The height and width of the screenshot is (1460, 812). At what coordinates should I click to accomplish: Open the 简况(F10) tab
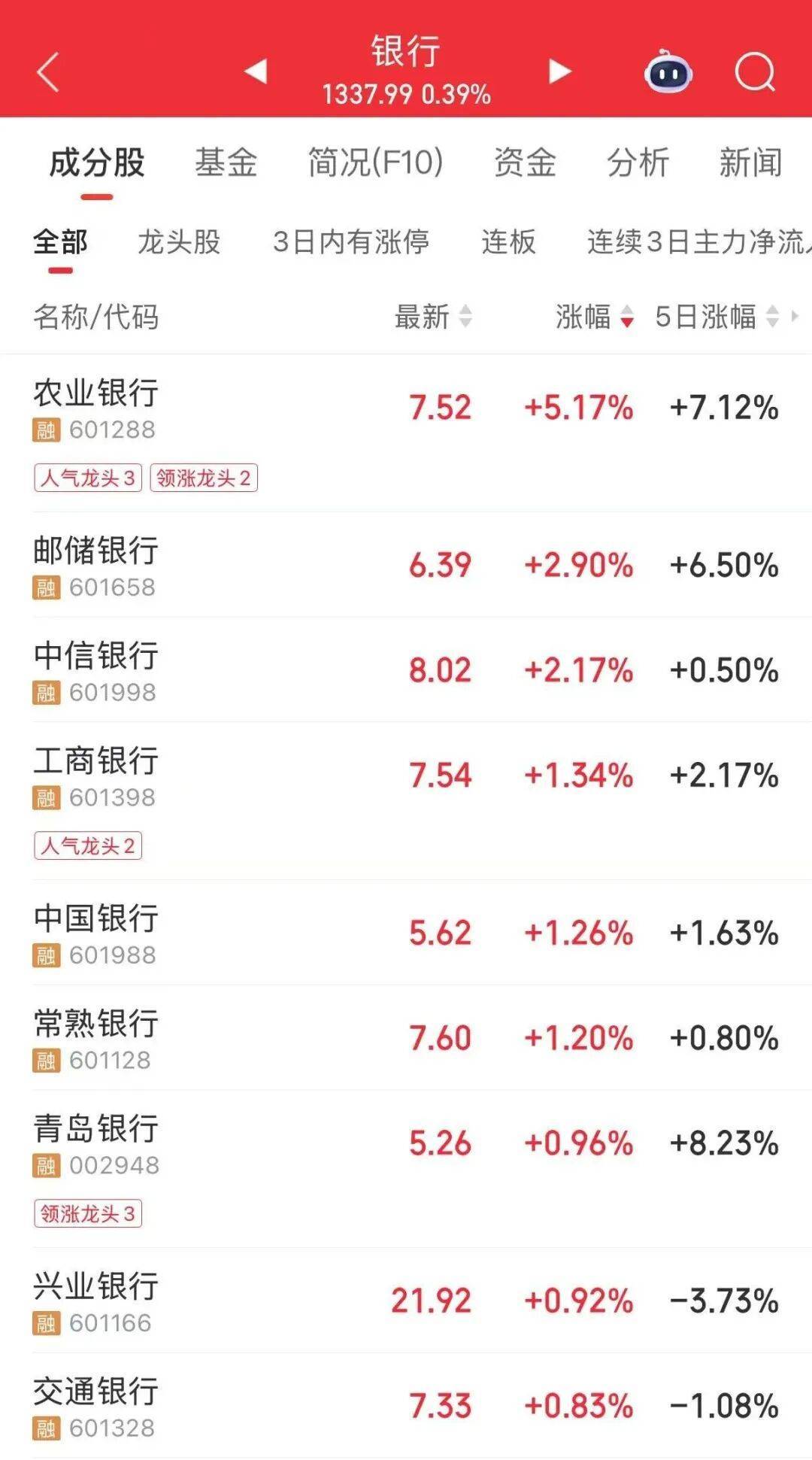coord(375,162)
